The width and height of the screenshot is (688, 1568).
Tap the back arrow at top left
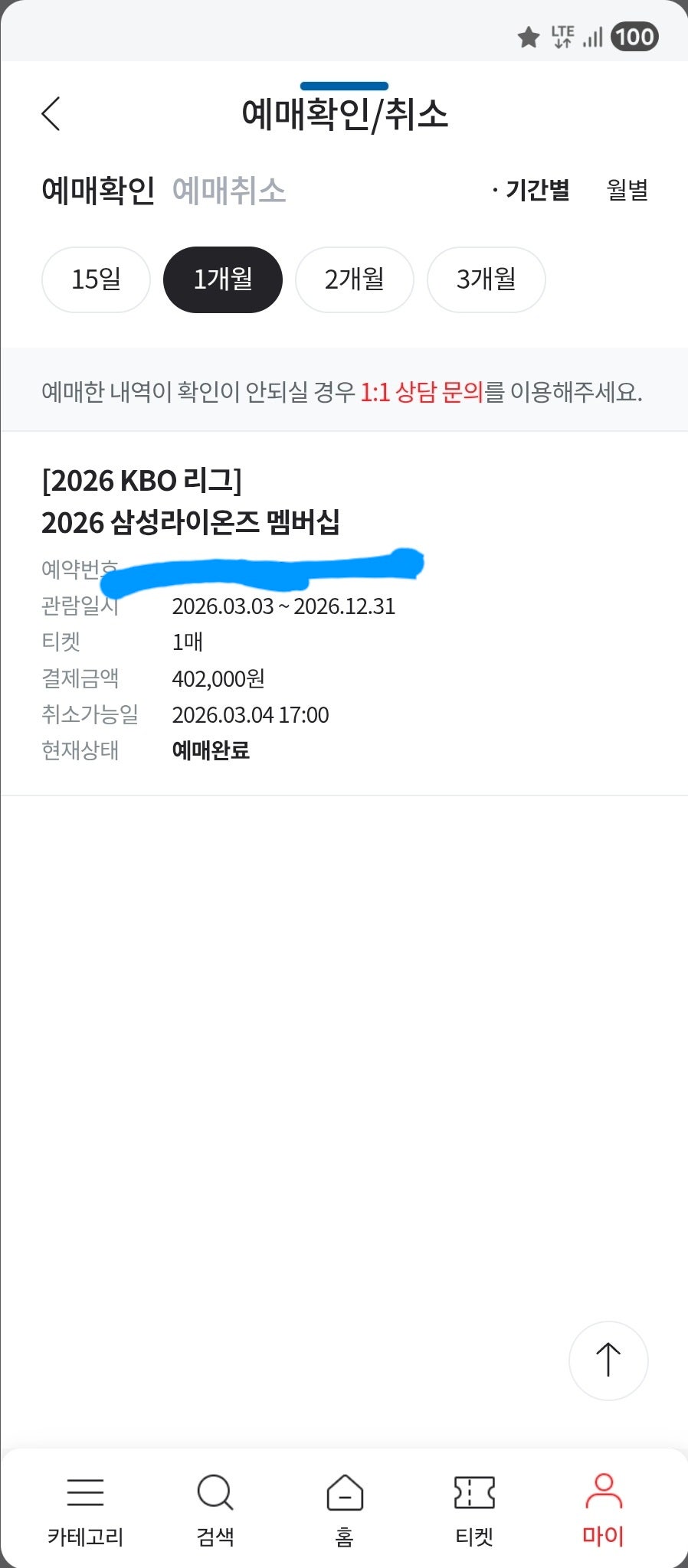[51, 113]
